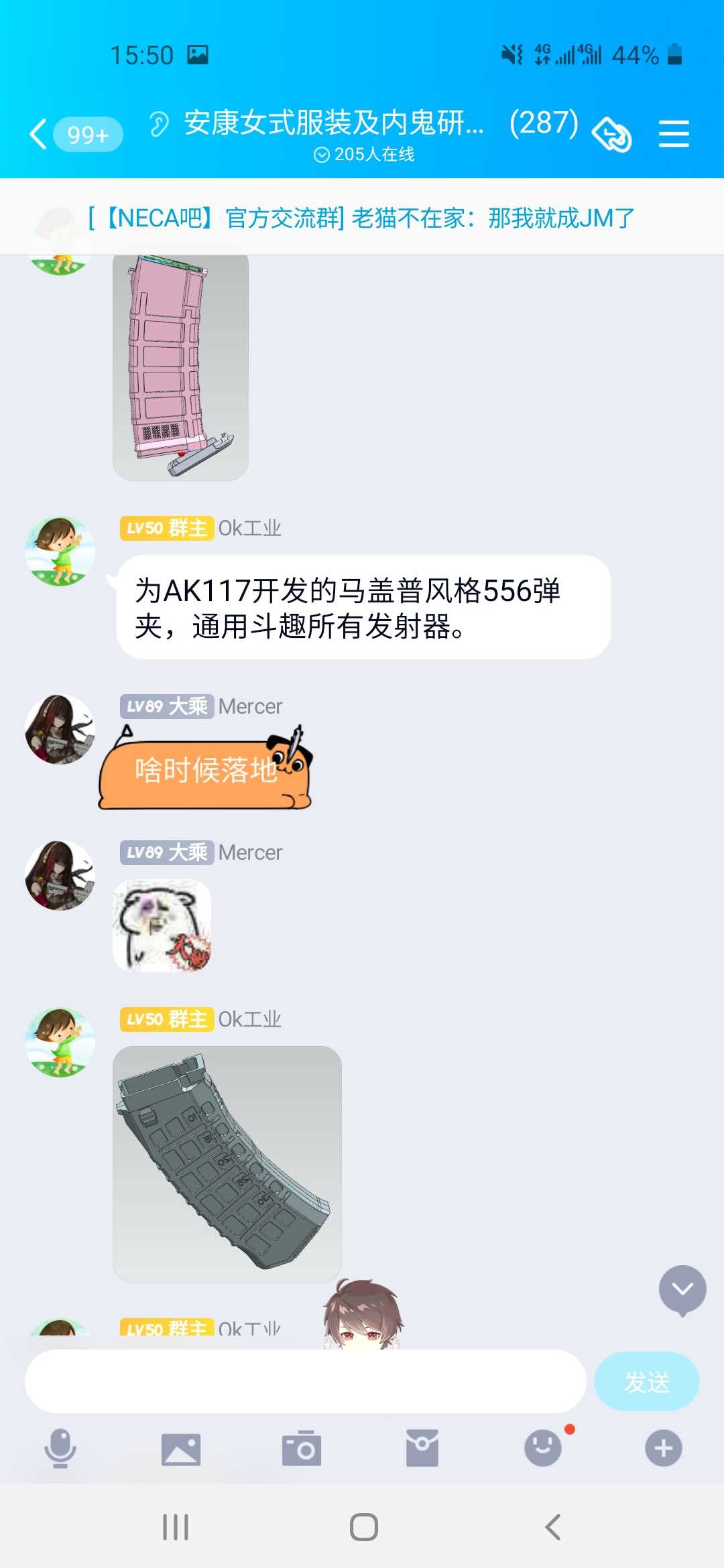Open the emoji sticker panel
Screen dimensions: 724x1568
543,1449
